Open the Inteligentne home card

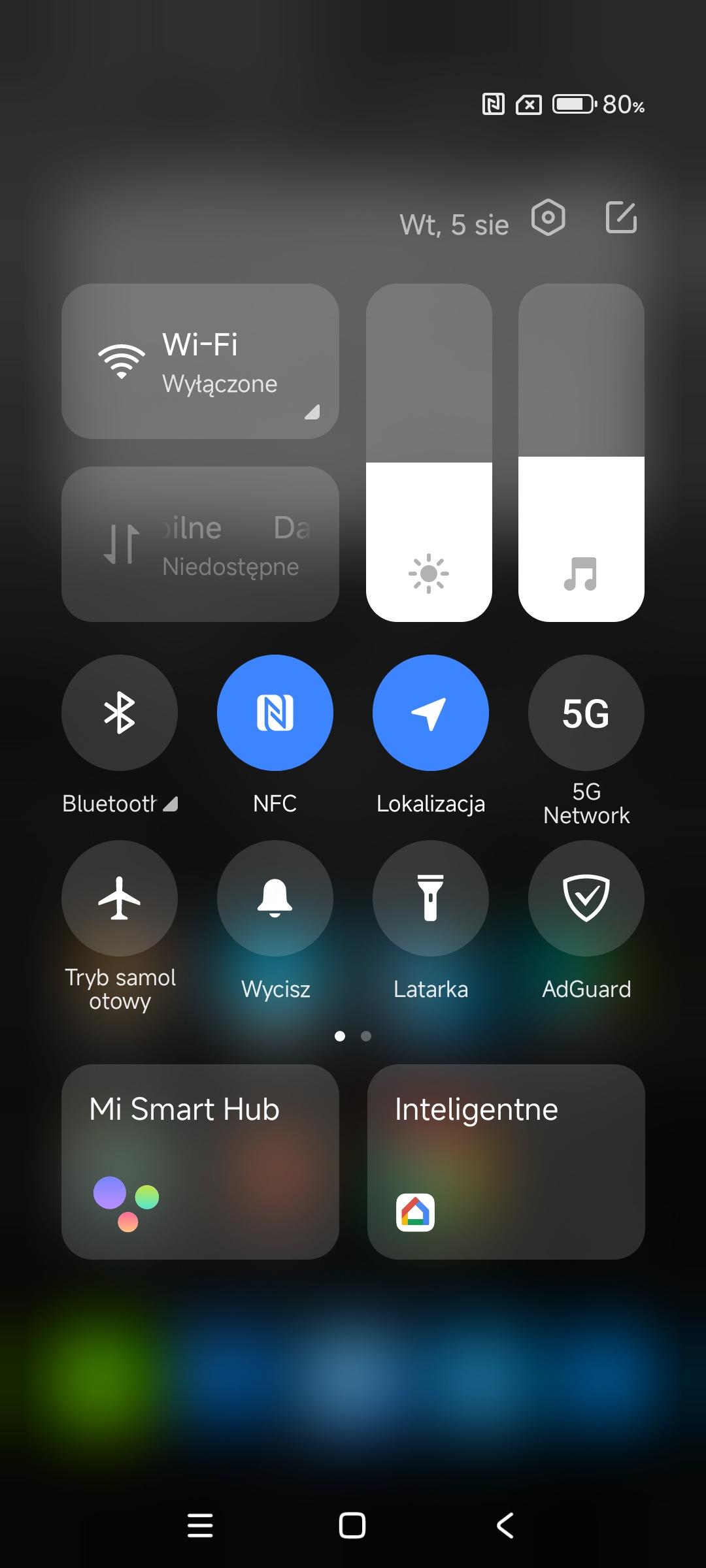(506, 1162)
